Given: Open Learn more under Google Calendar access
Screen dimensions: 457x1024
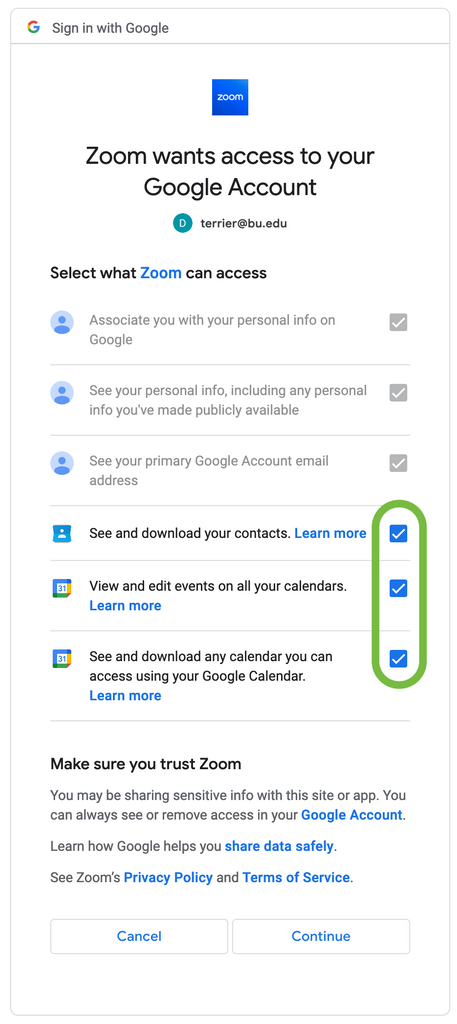Looking at the screenshot, I should click(x=125, y=696).
